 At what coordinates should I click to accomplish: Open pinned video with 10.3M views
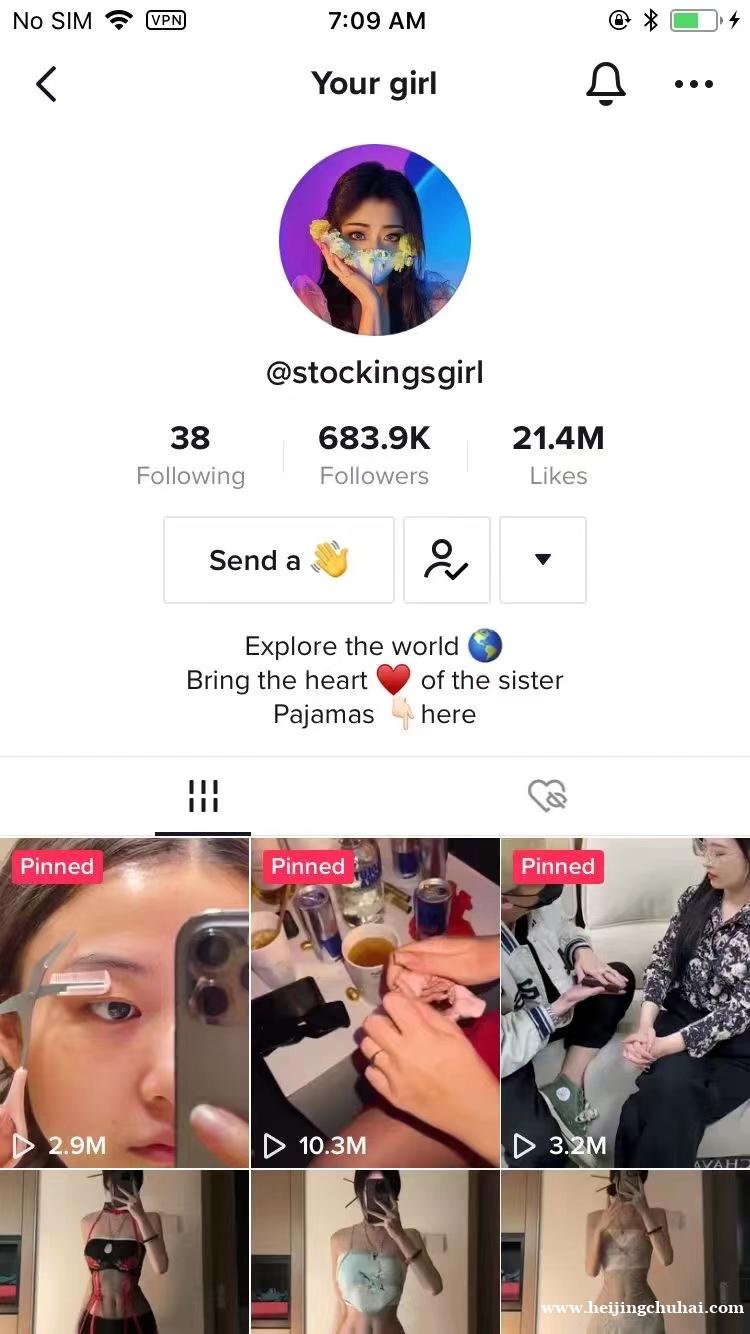click(375, 1002)
